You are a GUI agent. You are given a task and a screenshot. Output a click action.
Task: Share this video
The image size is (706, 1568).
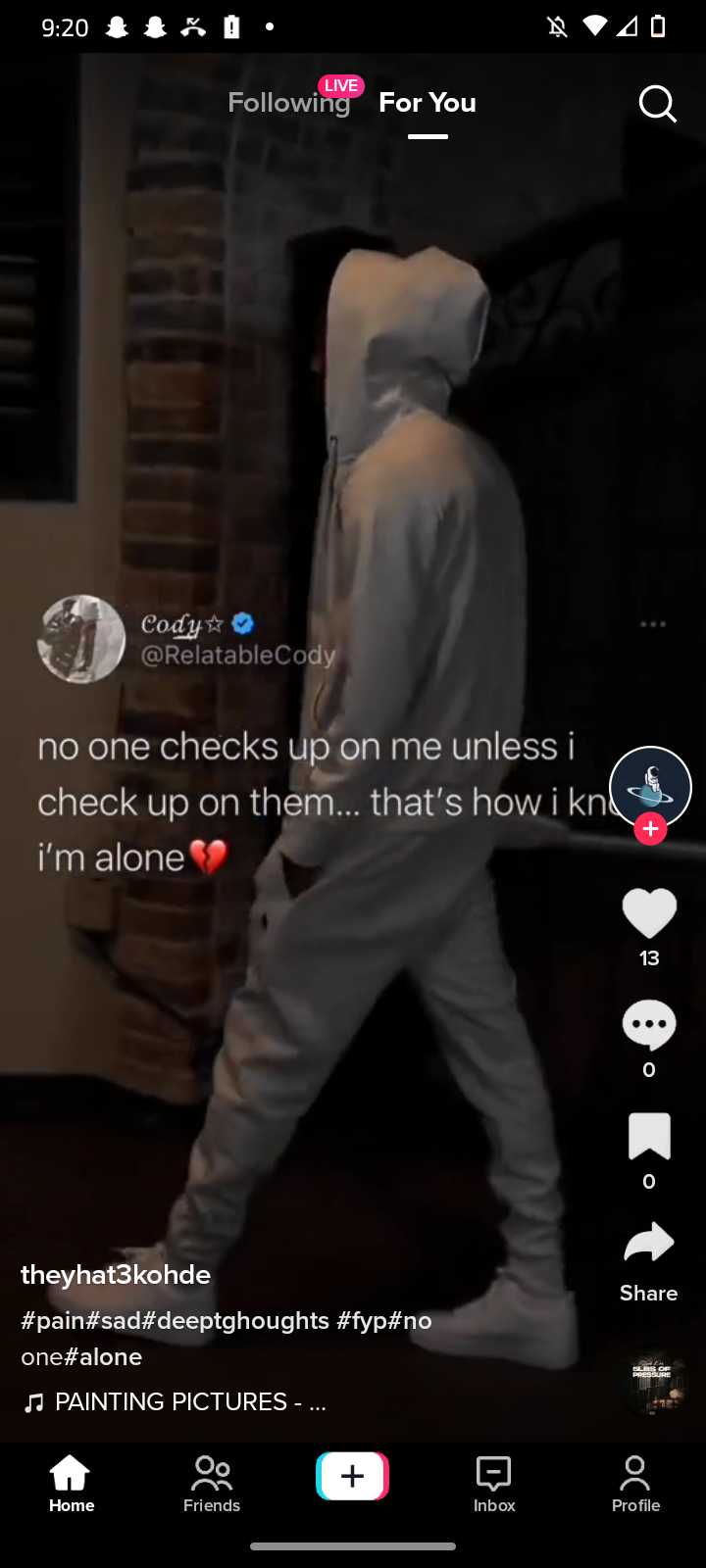tap(649, 1245)
